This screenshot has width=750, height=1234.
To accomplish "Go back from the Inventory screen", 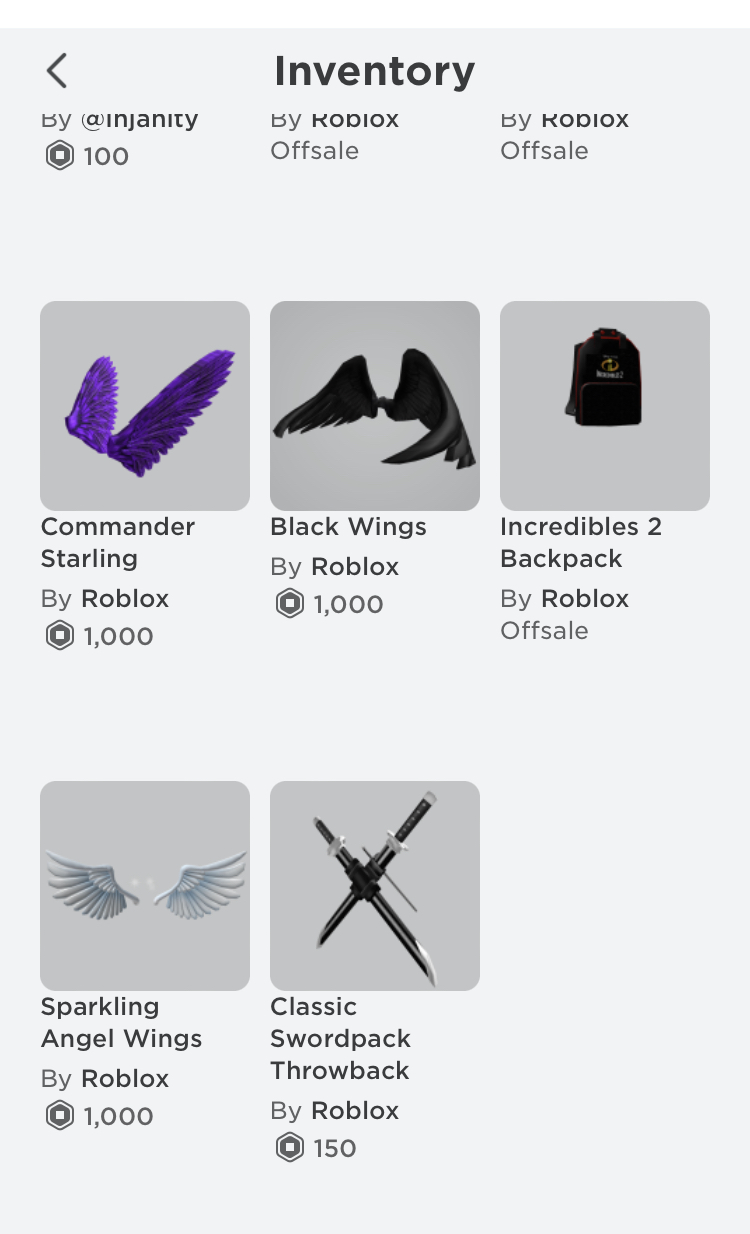I will tap(57, 71).
